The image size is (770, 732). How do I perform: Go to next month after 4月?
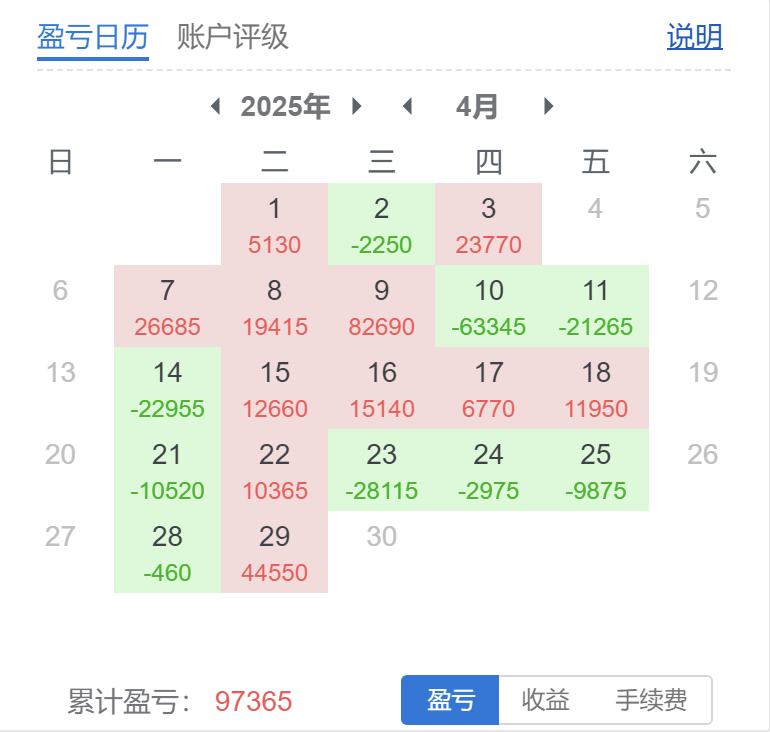548,106
